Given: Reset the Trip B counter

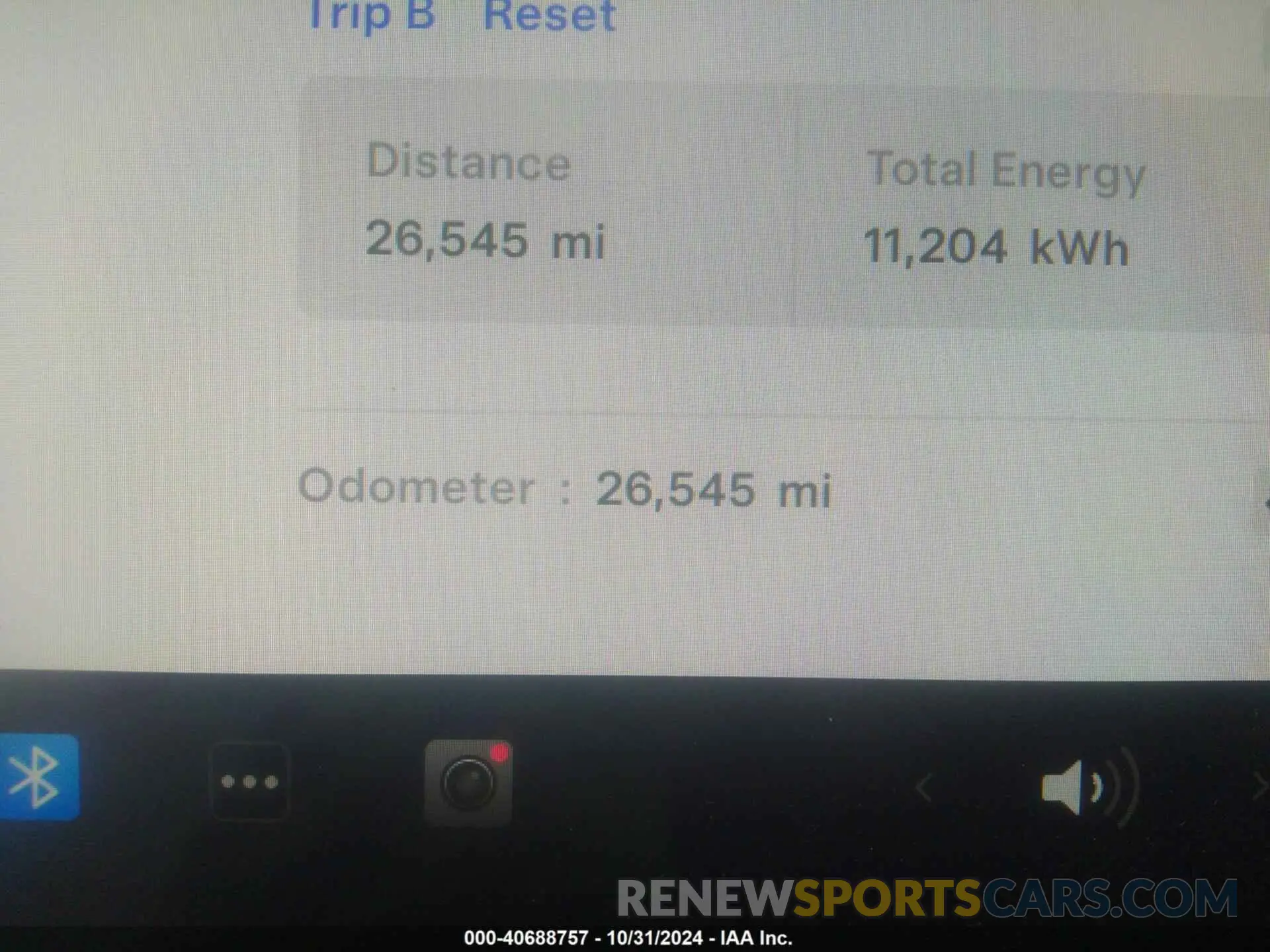Looking at the screenshot, I should point(549,16).
